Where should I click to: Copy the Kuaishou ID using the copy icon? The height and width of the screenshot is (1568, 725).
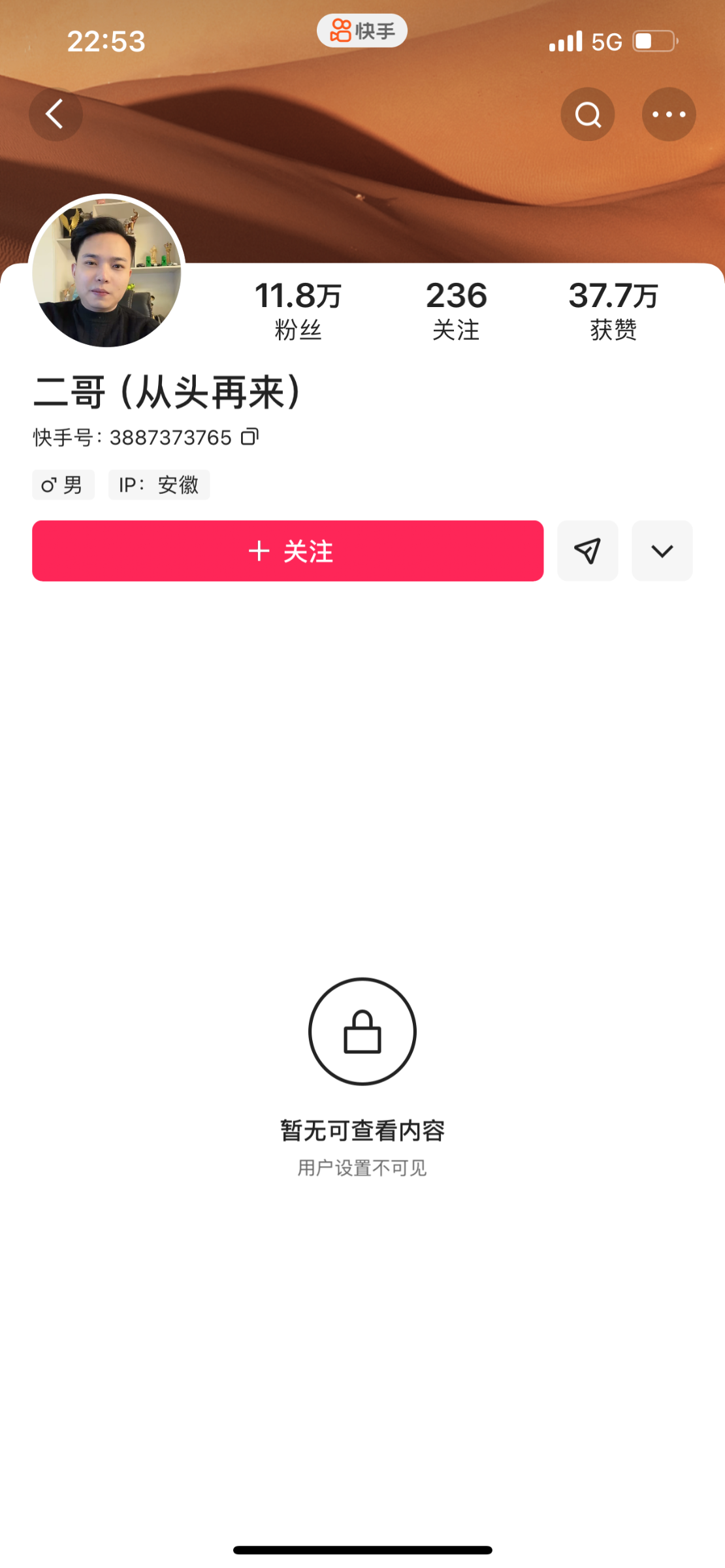250,436
